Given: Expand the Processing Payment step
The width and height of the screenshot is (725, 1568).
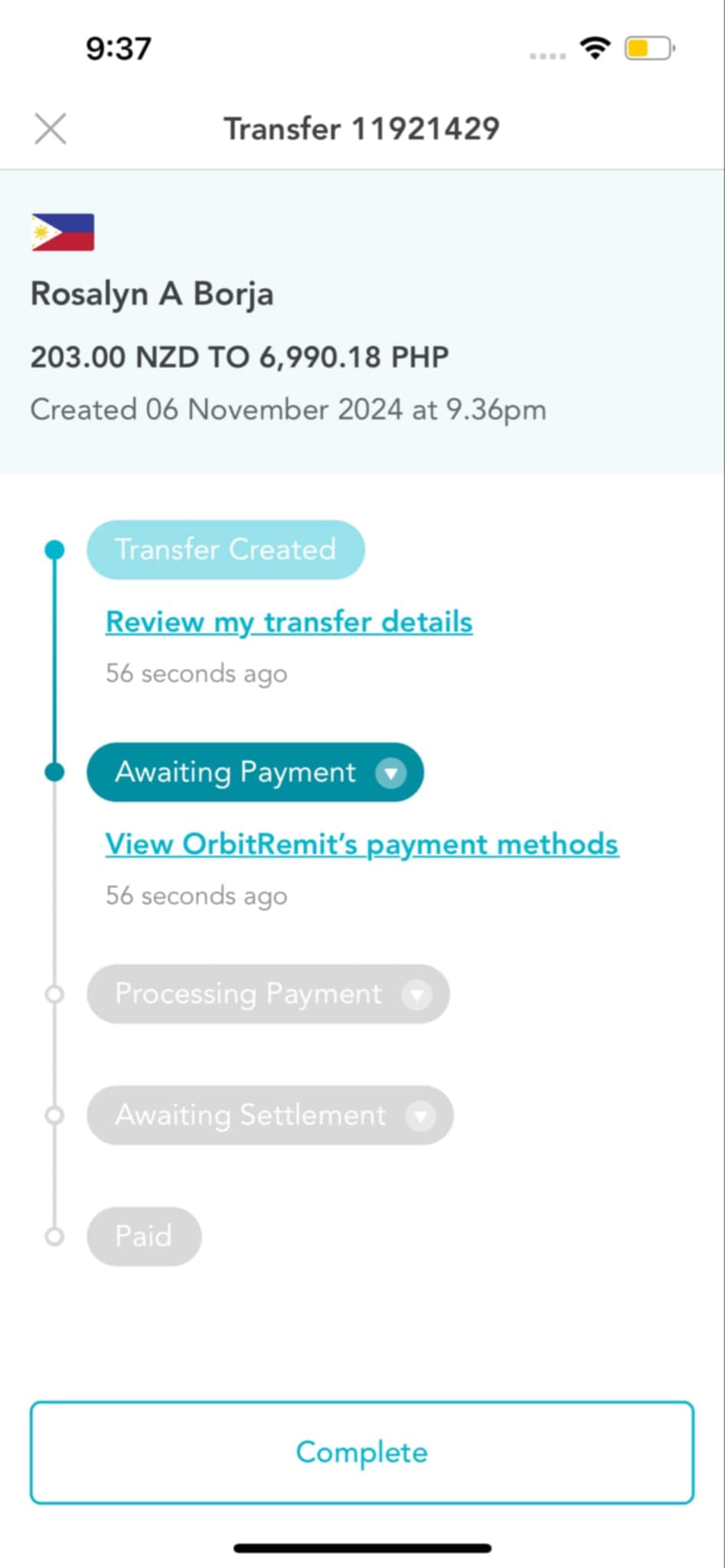Looking at the screenshot, I should click(268, 994).
